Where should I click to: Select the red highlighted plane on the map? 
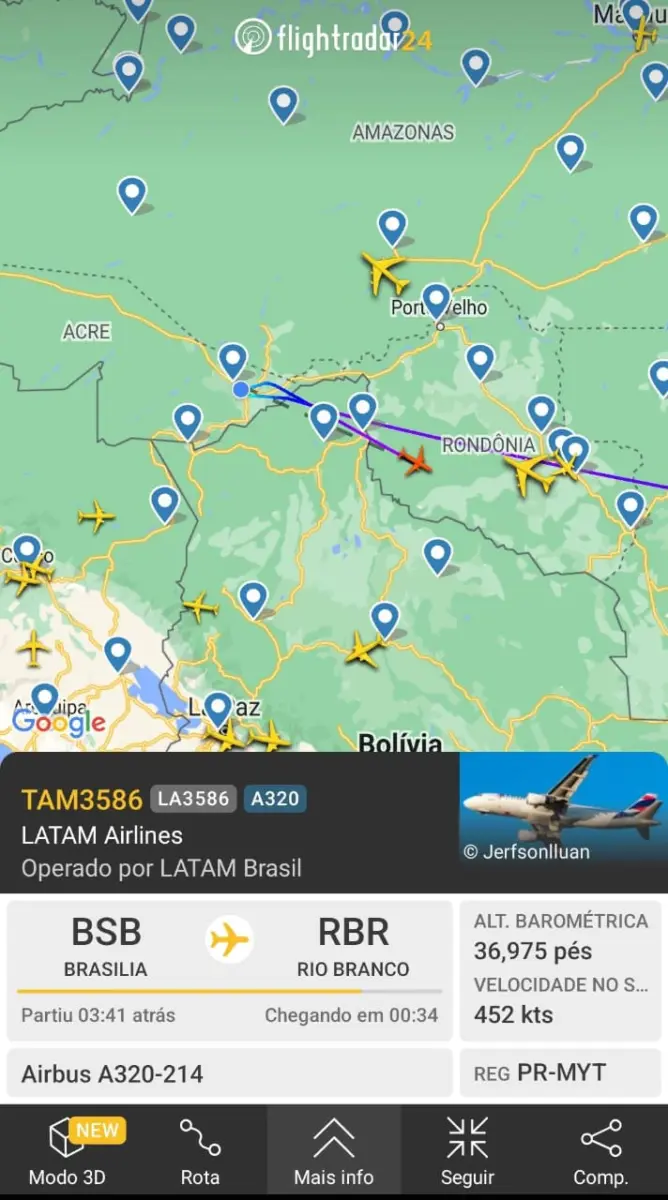(416, 460)
